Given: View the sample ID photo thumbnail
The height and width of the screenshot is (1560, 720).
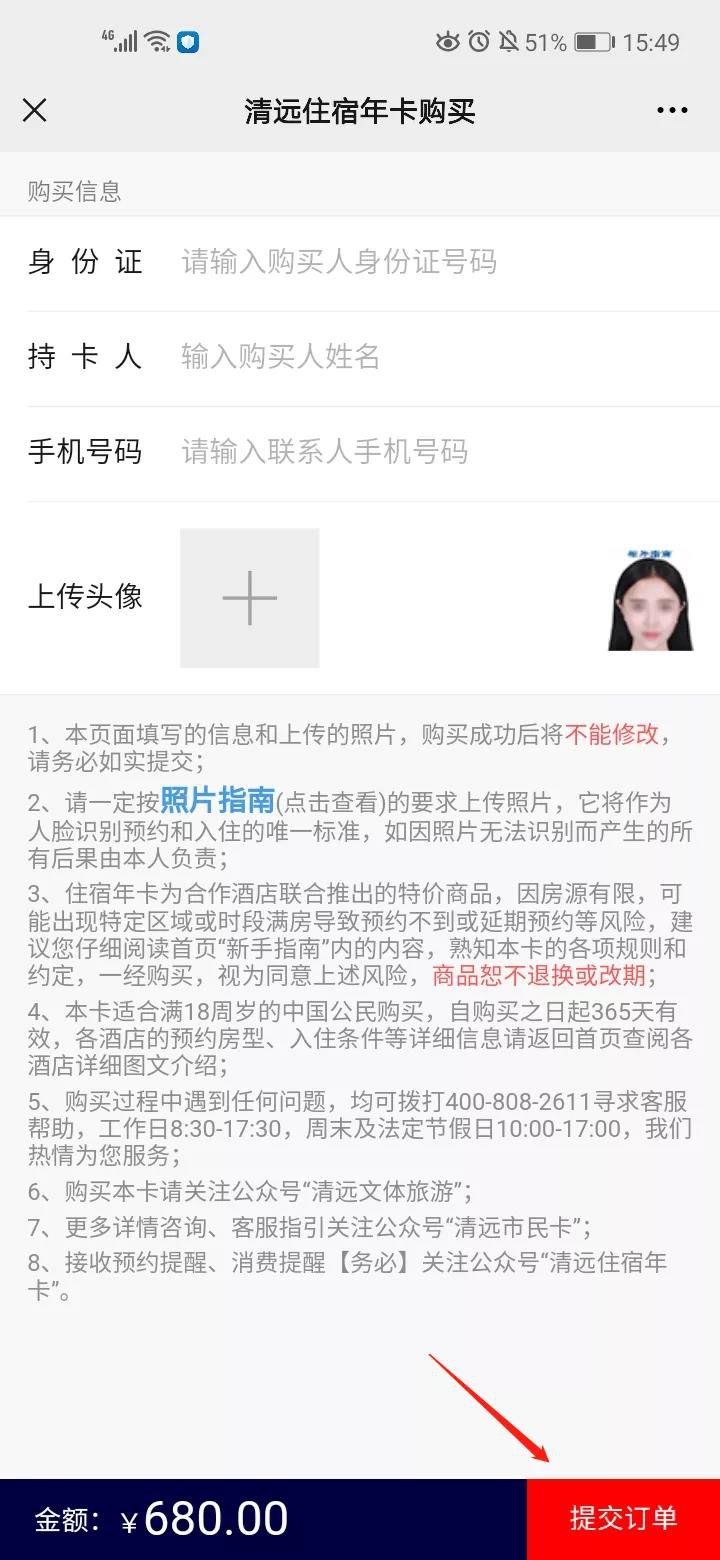Looking at the screenshot, I should (650, 599).
